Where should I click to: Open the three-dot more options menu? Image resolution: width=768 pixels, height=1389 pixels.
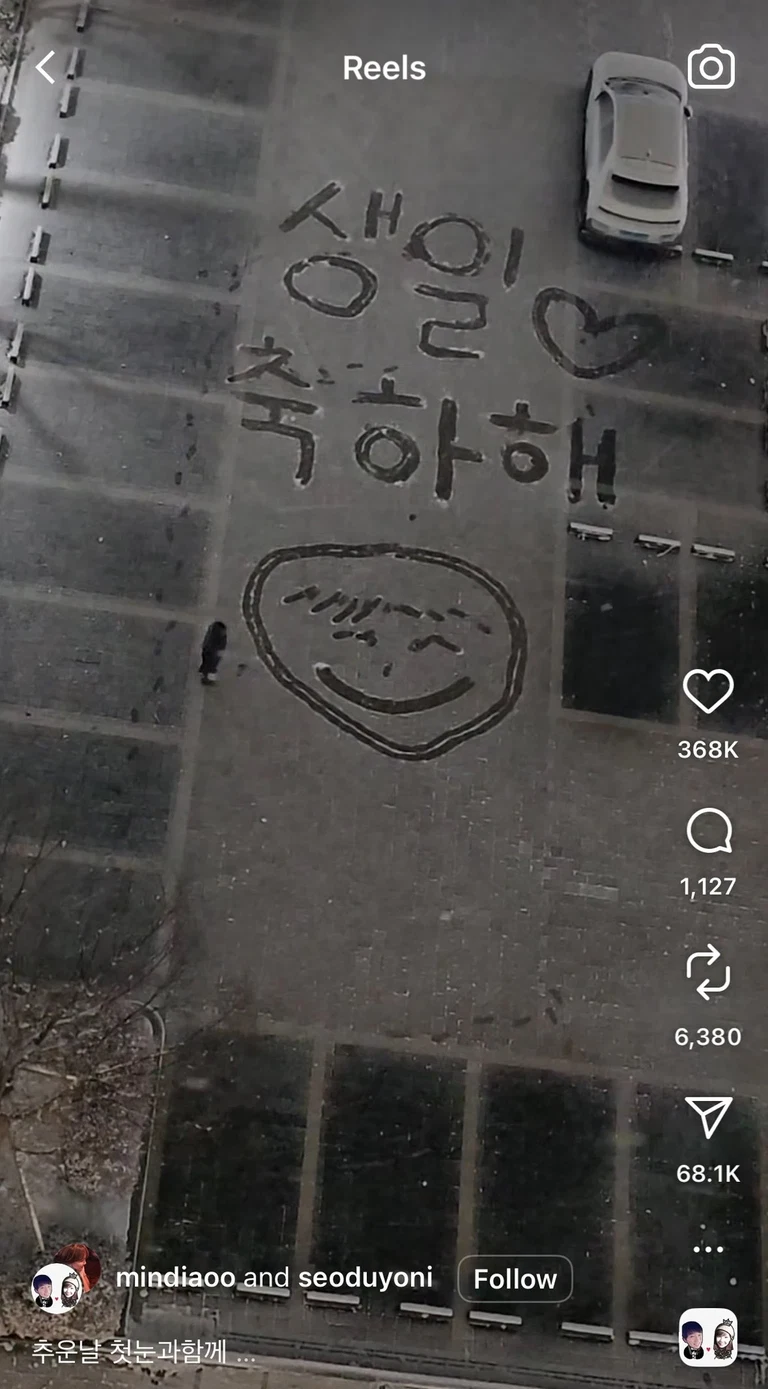point(708,1250)
